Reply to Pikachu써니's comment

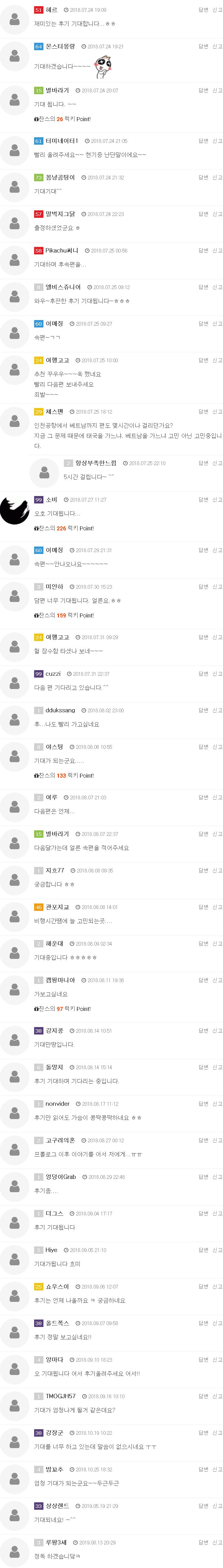pyautogui.click(x=203, y=250)
